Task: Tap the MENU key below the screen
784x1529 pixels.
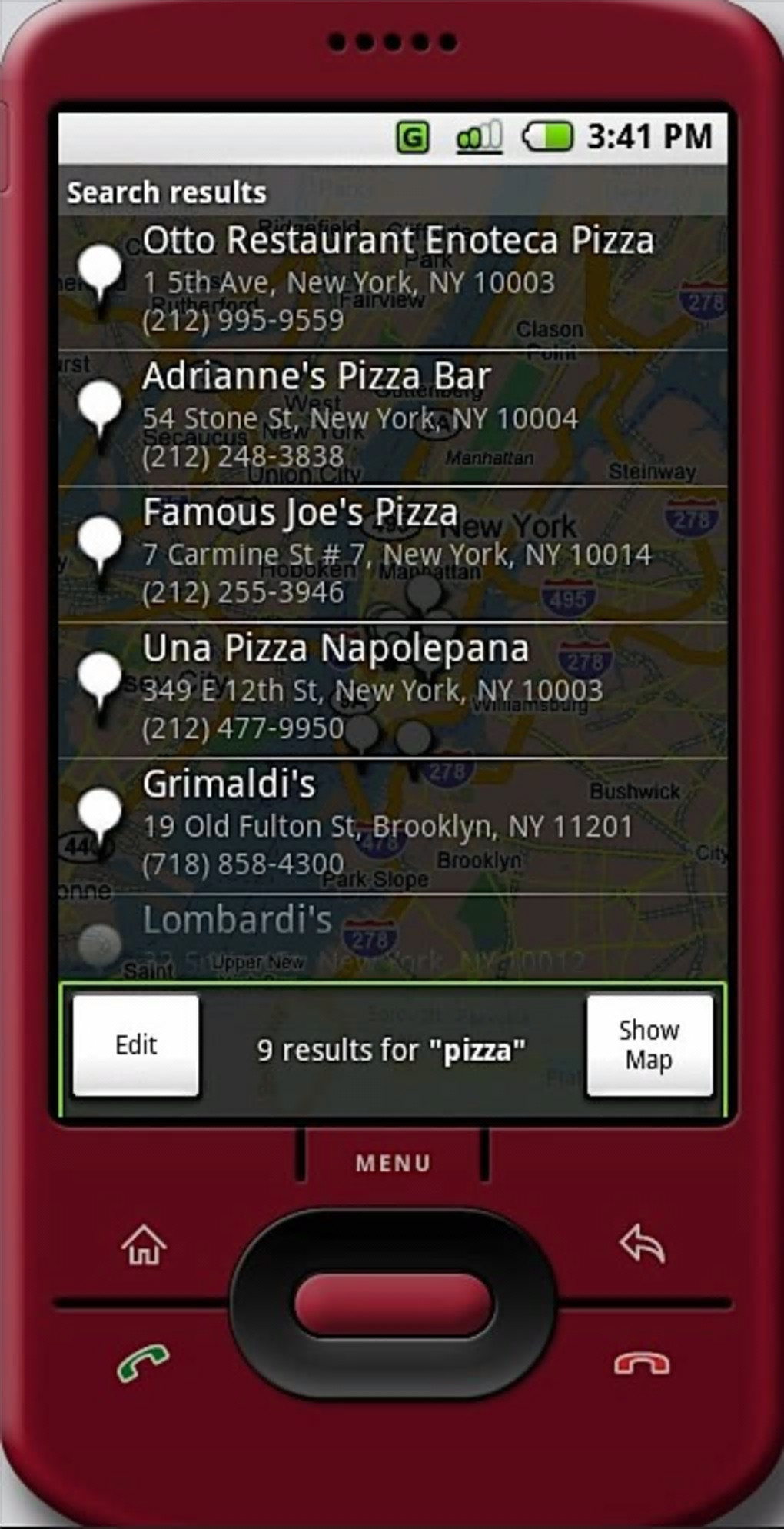Action: tap(393, 1163)
